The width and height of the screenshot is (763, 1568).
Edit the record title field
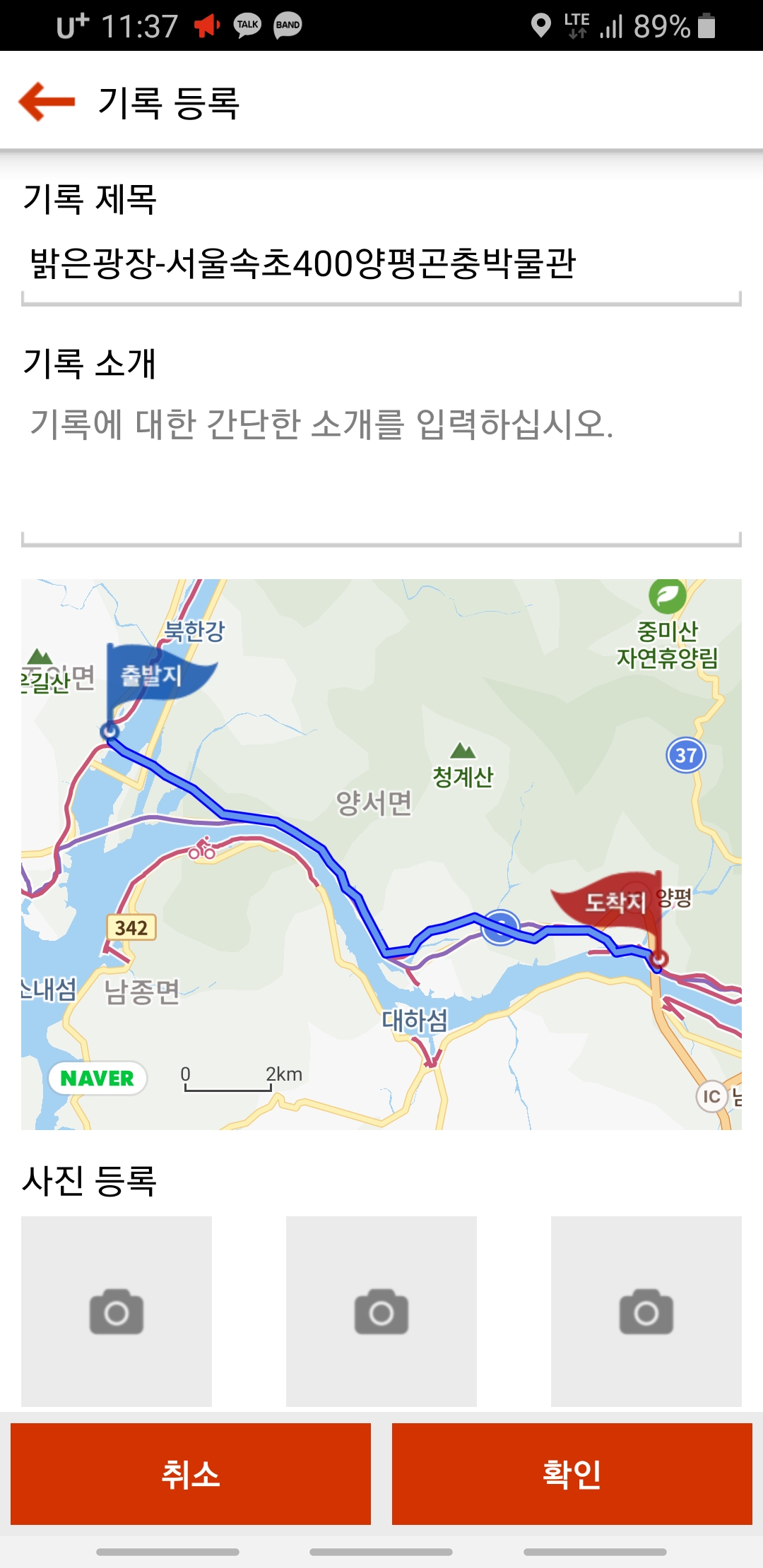tap(380, 264)
